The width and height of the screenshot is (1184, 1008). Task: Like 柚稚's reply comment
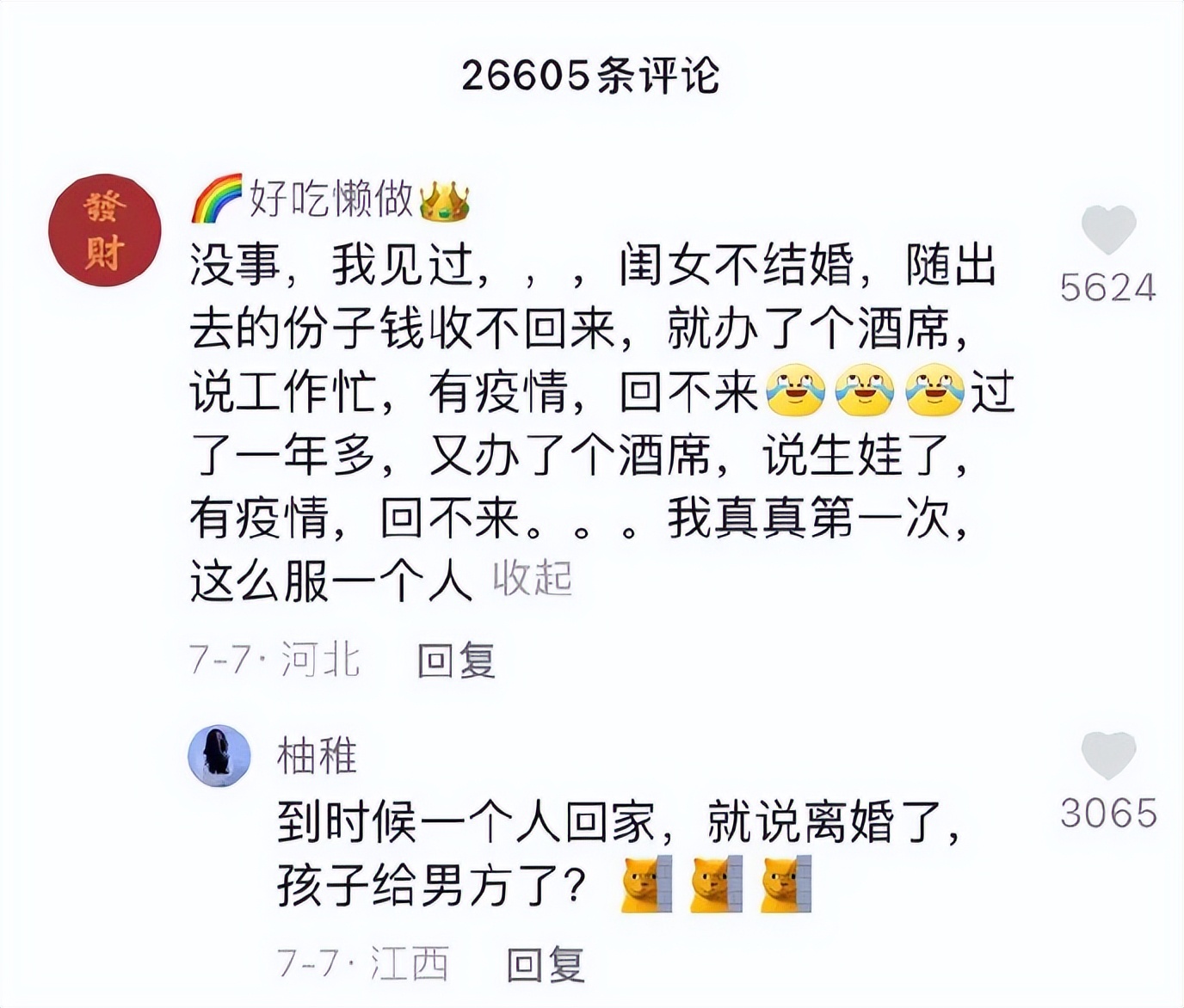tap(1108, 756)
